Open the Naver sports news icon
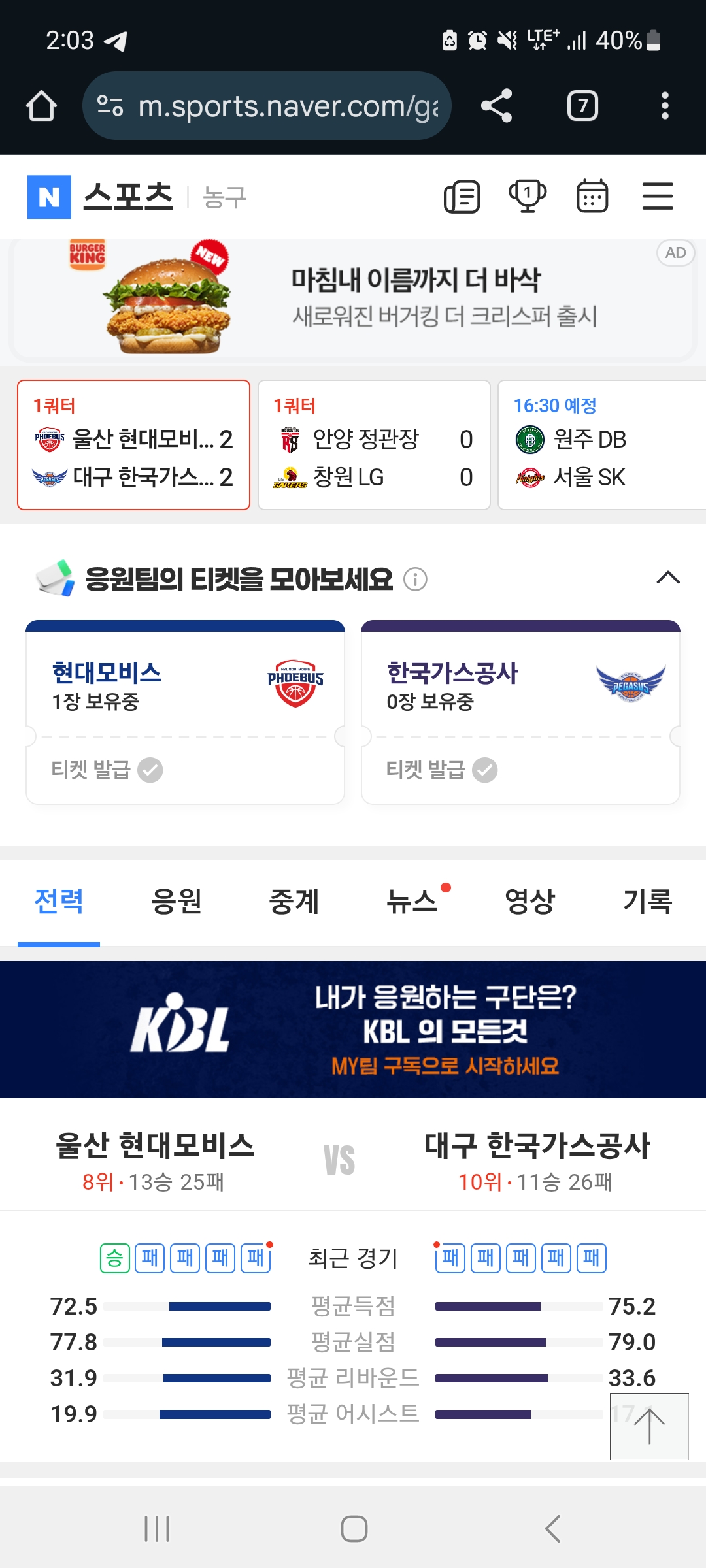This screenshot has height=1568, width=706. 462,197
